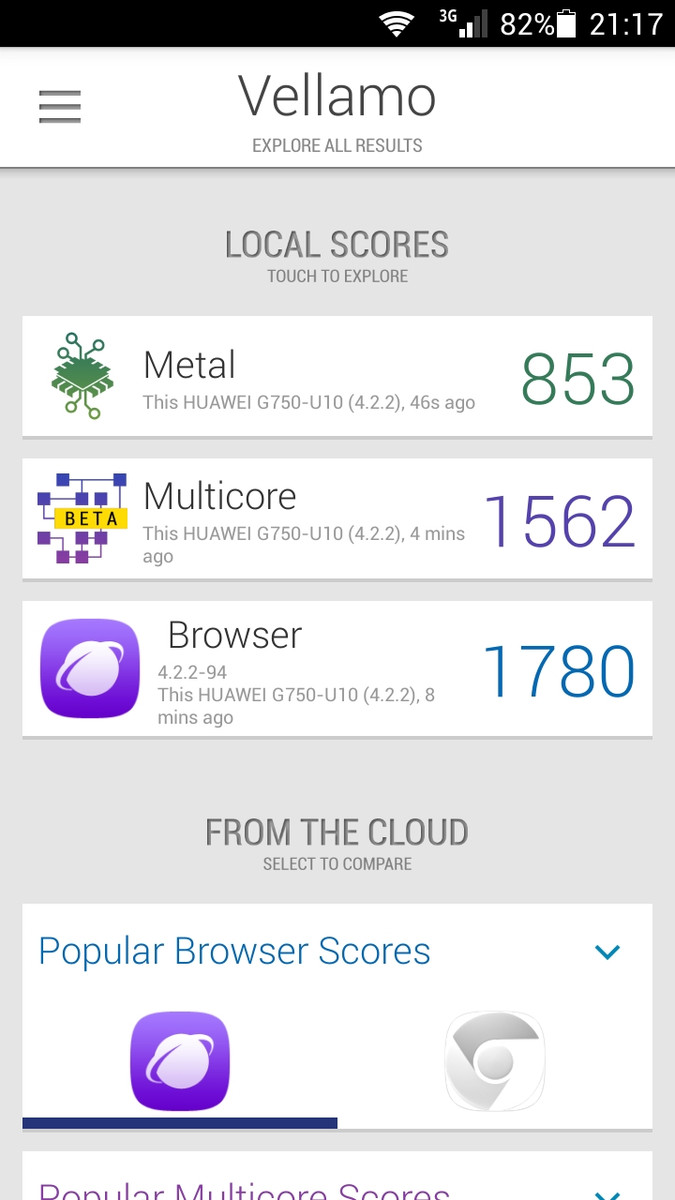
Task: Switch to the Chrome browser tab
Action: pyautogui.click(x=495, y=1062)
